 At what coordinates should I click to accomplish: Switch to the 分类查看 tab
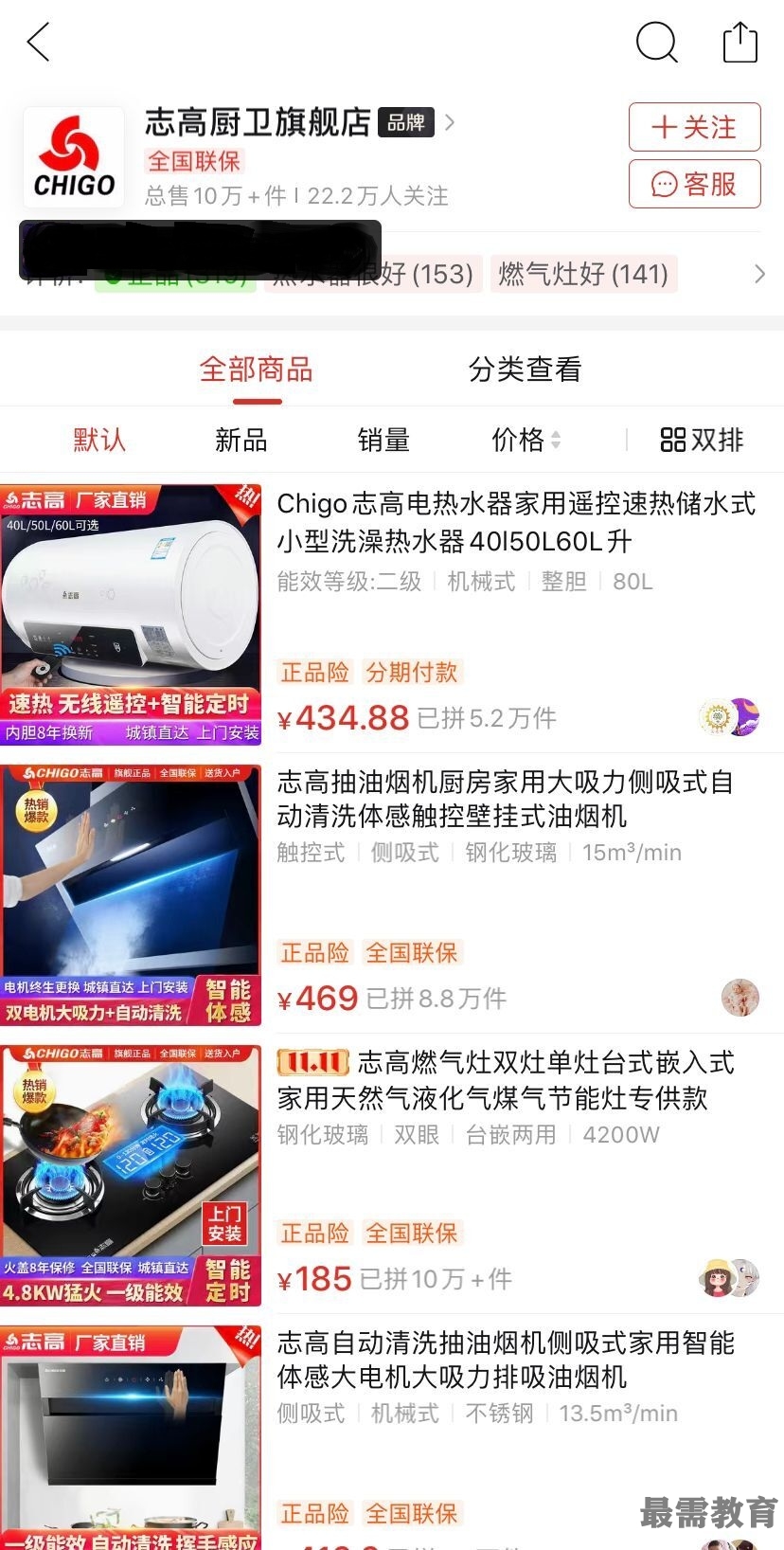click(525, 369)
